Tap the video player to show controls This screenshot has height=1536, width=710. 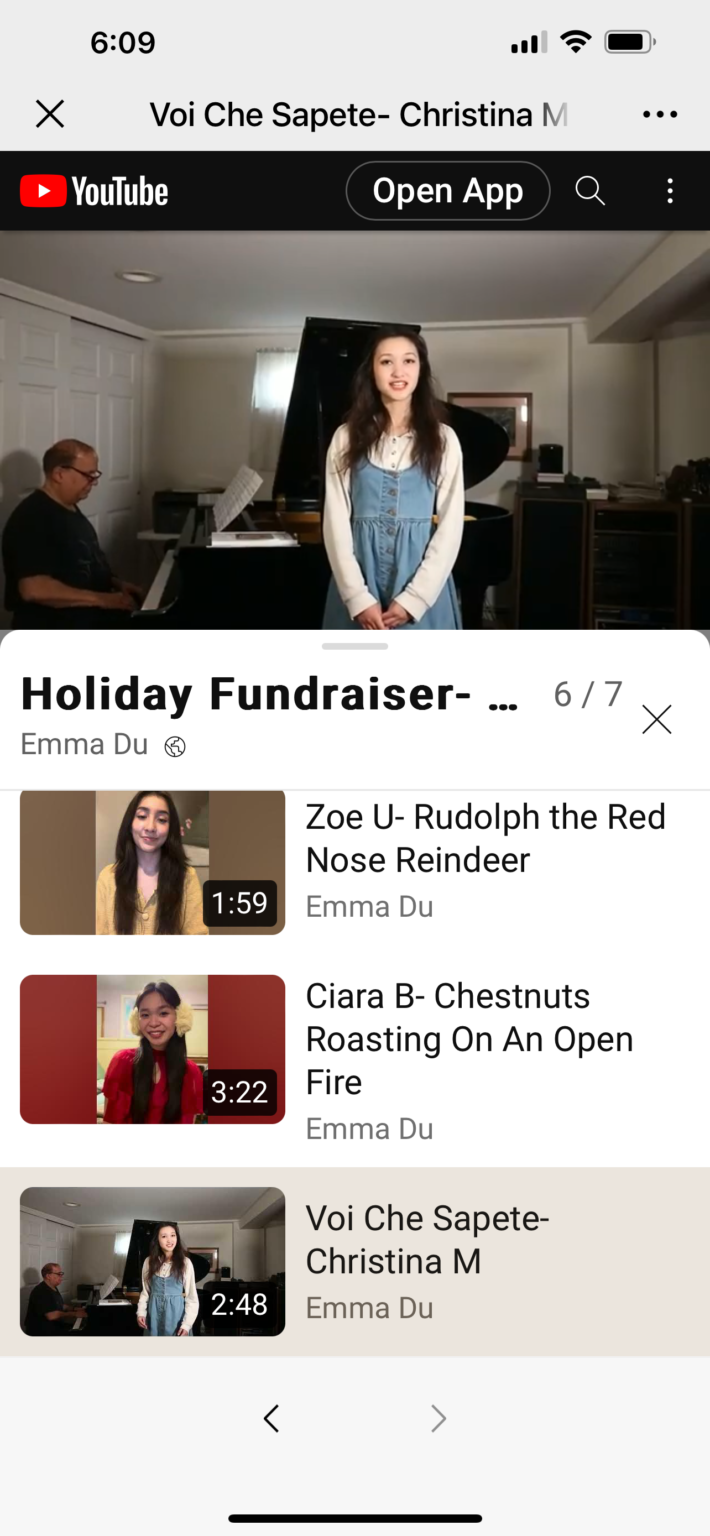(x=355, y=430)
